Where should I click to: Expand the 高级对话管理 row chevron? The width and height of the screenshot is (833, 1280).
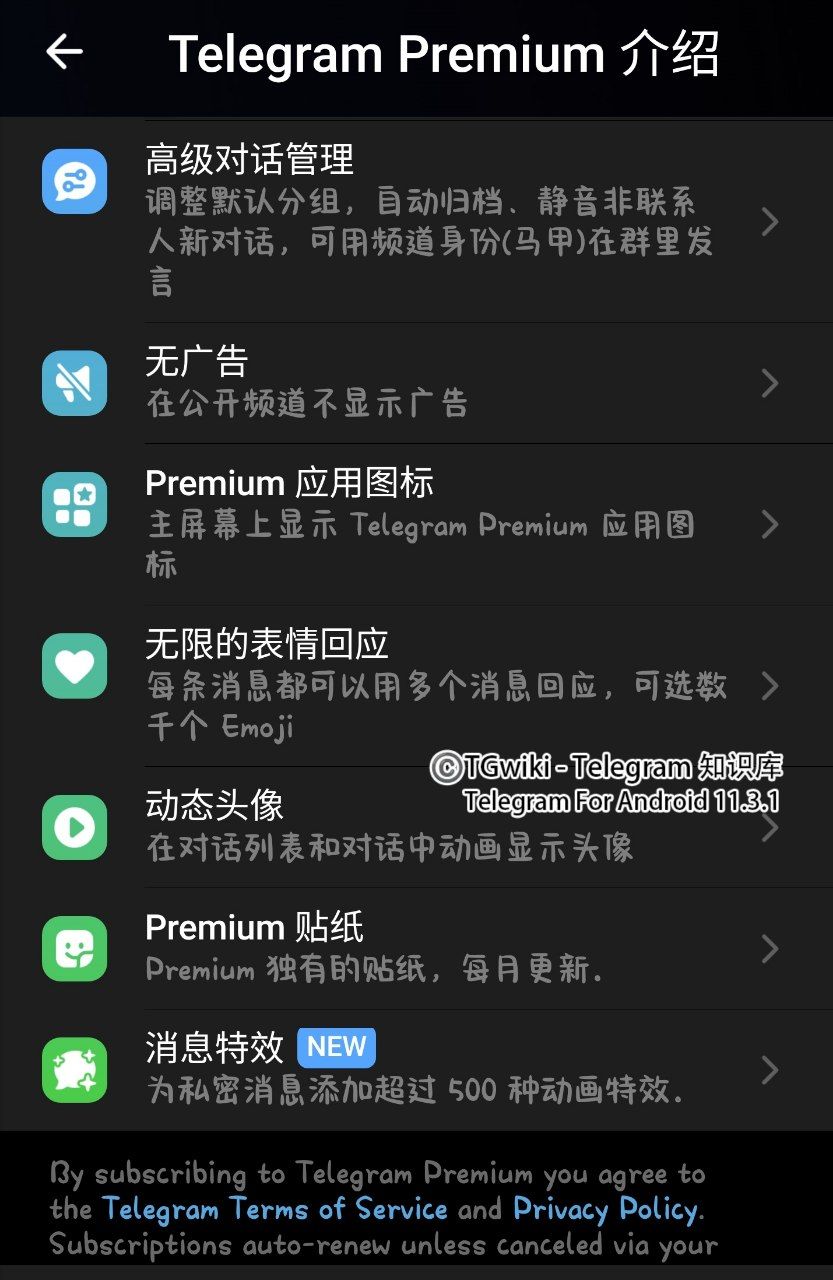tap(771, 222)
